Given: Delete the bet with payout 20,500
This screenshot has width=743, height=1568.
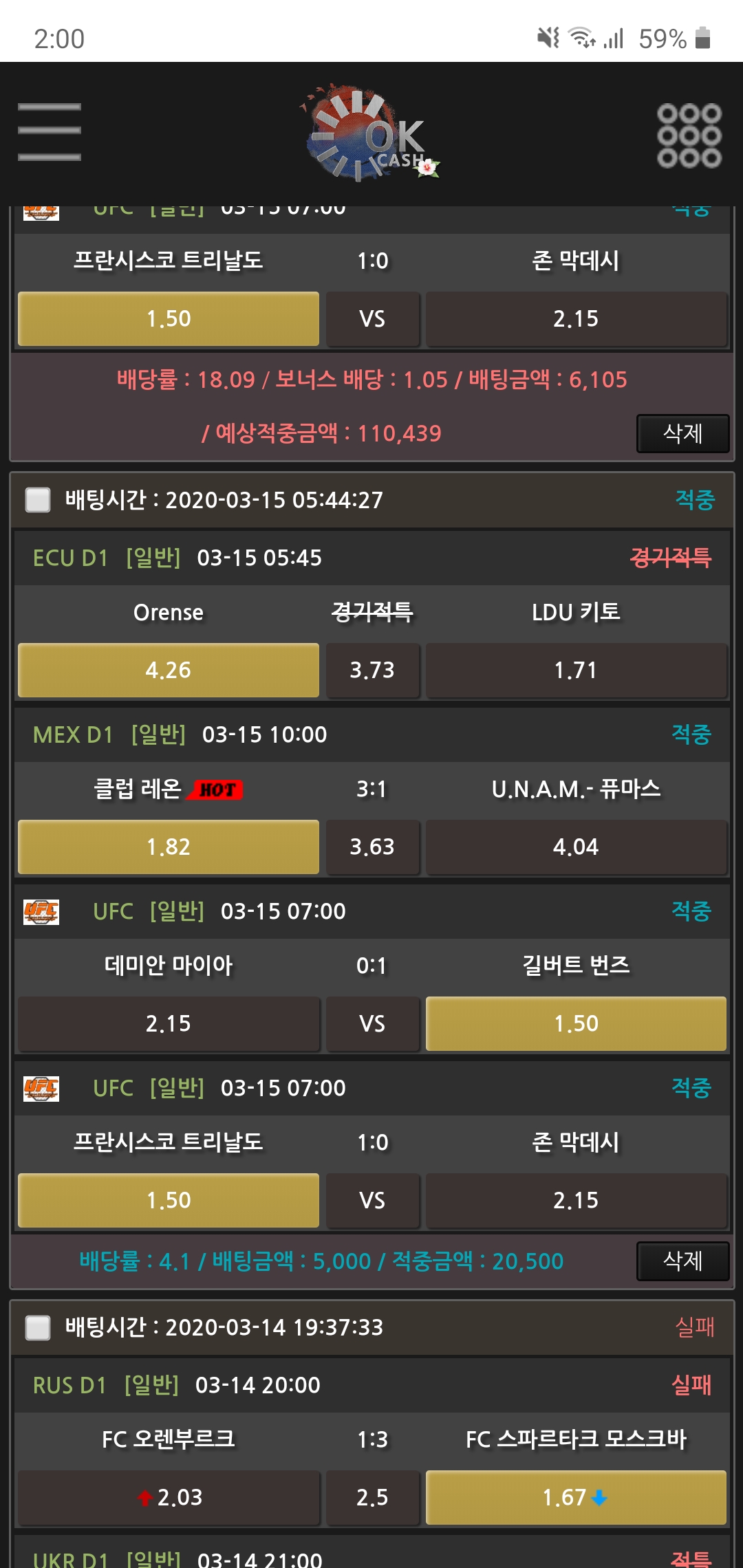Looking at the screenshot, I should point(682,1261).
